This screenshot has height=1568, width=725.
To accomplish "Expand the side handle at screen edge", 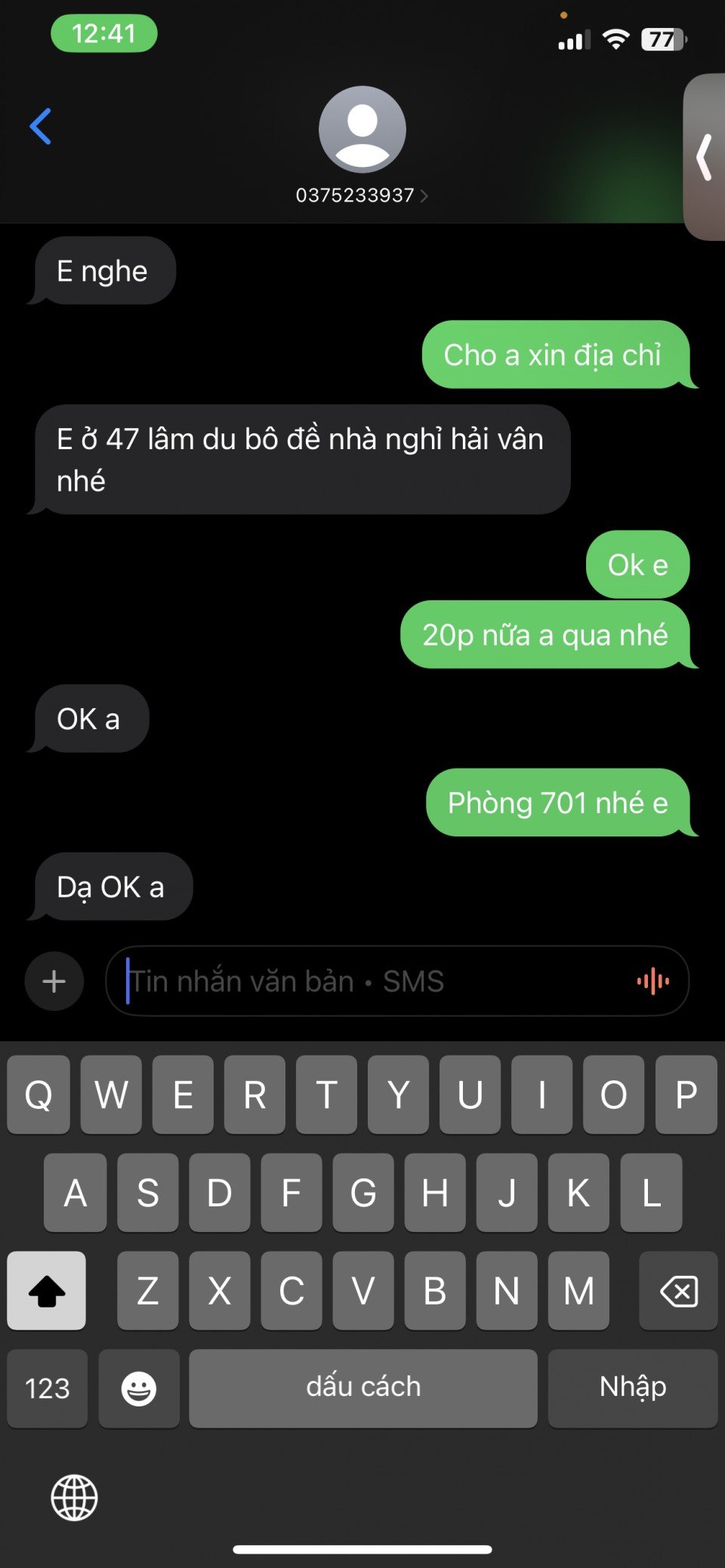I will pos(705,157).
